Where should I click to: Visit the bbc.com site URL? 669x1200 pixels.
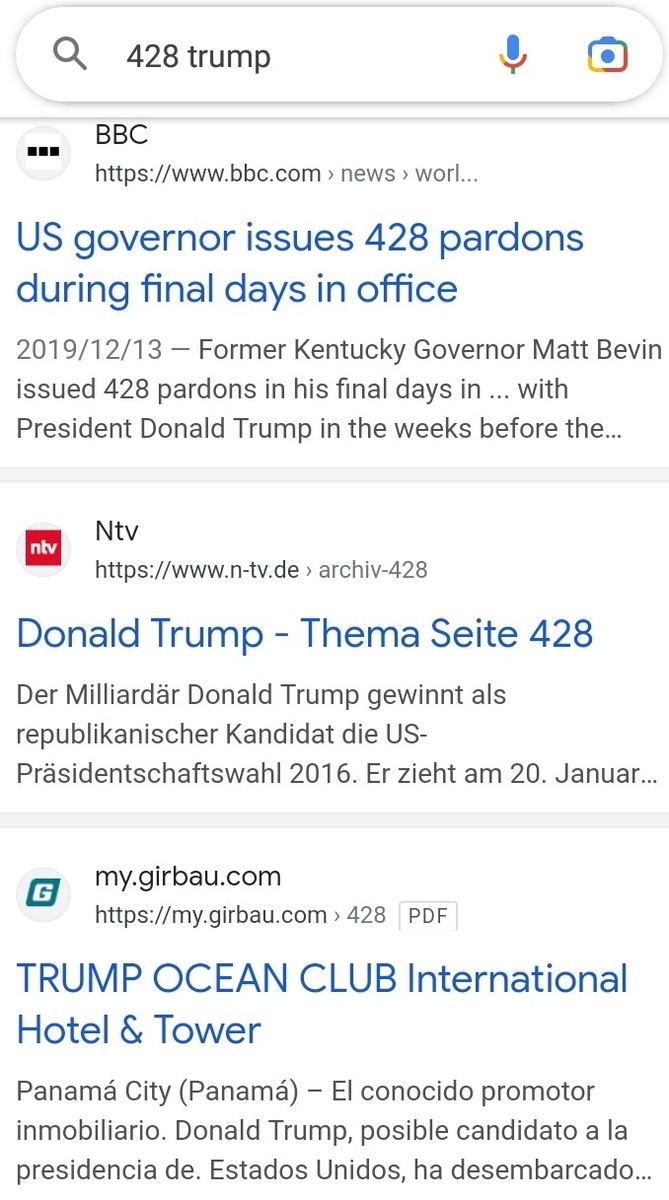point(286,174)
